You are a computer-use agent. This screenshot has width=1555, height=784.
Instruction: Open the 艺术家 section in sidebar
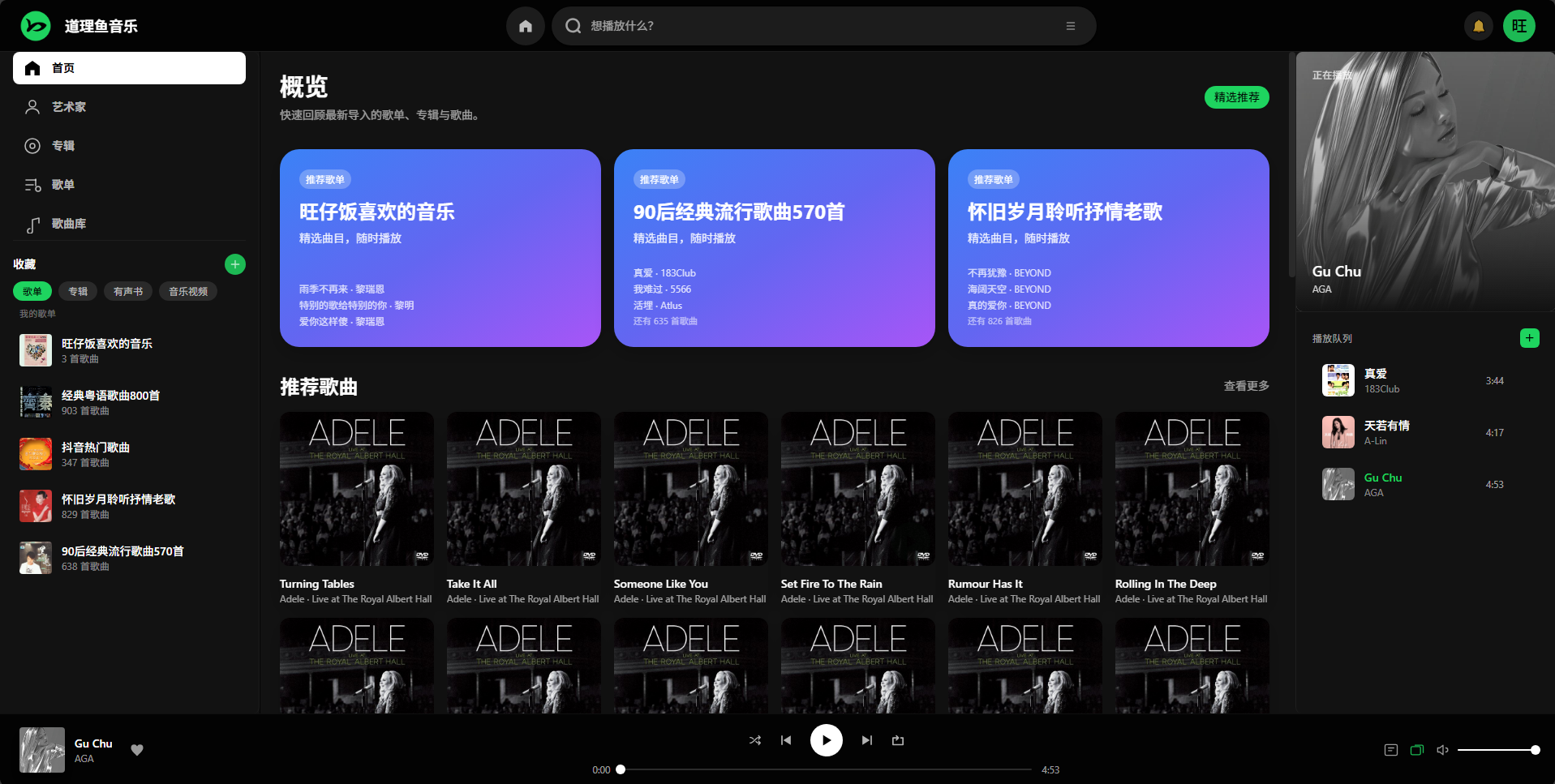pyautogui.click(x=69, y=107)
